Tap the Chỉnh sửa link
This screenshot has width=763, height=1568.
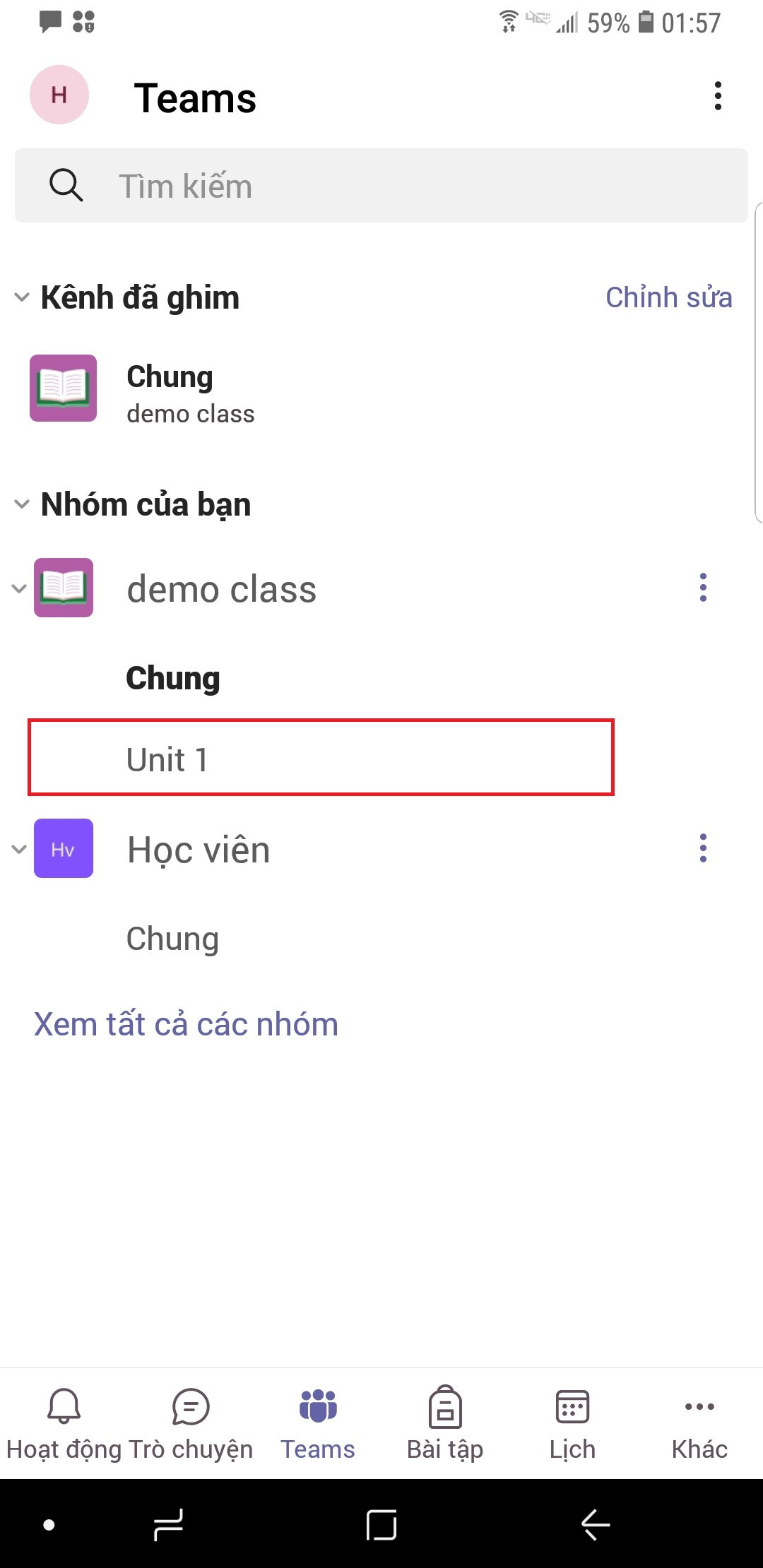coord(668,297)
